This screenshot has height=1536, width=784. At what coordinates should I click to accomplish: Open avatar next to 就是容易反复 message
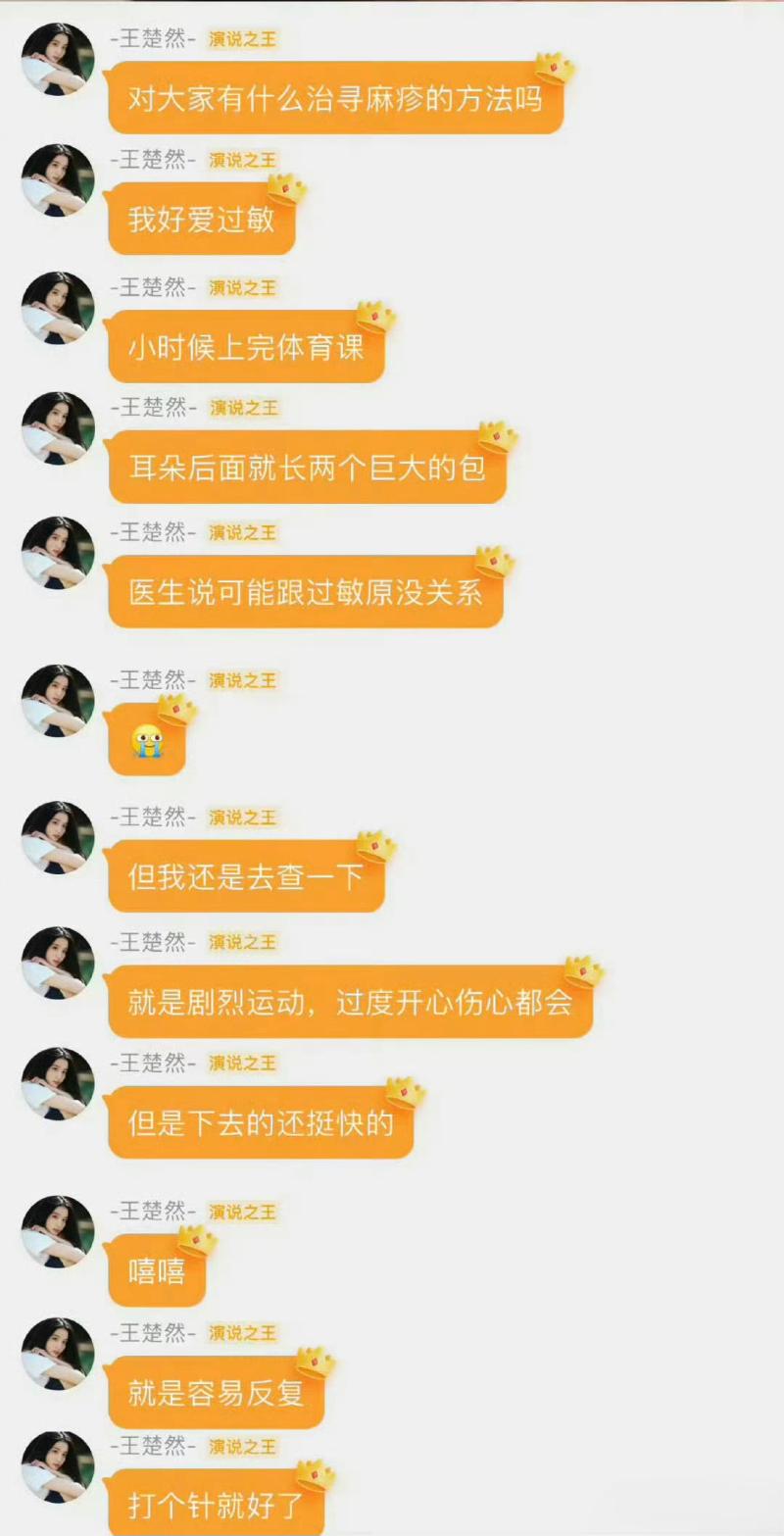click(x=58, y=1354)
